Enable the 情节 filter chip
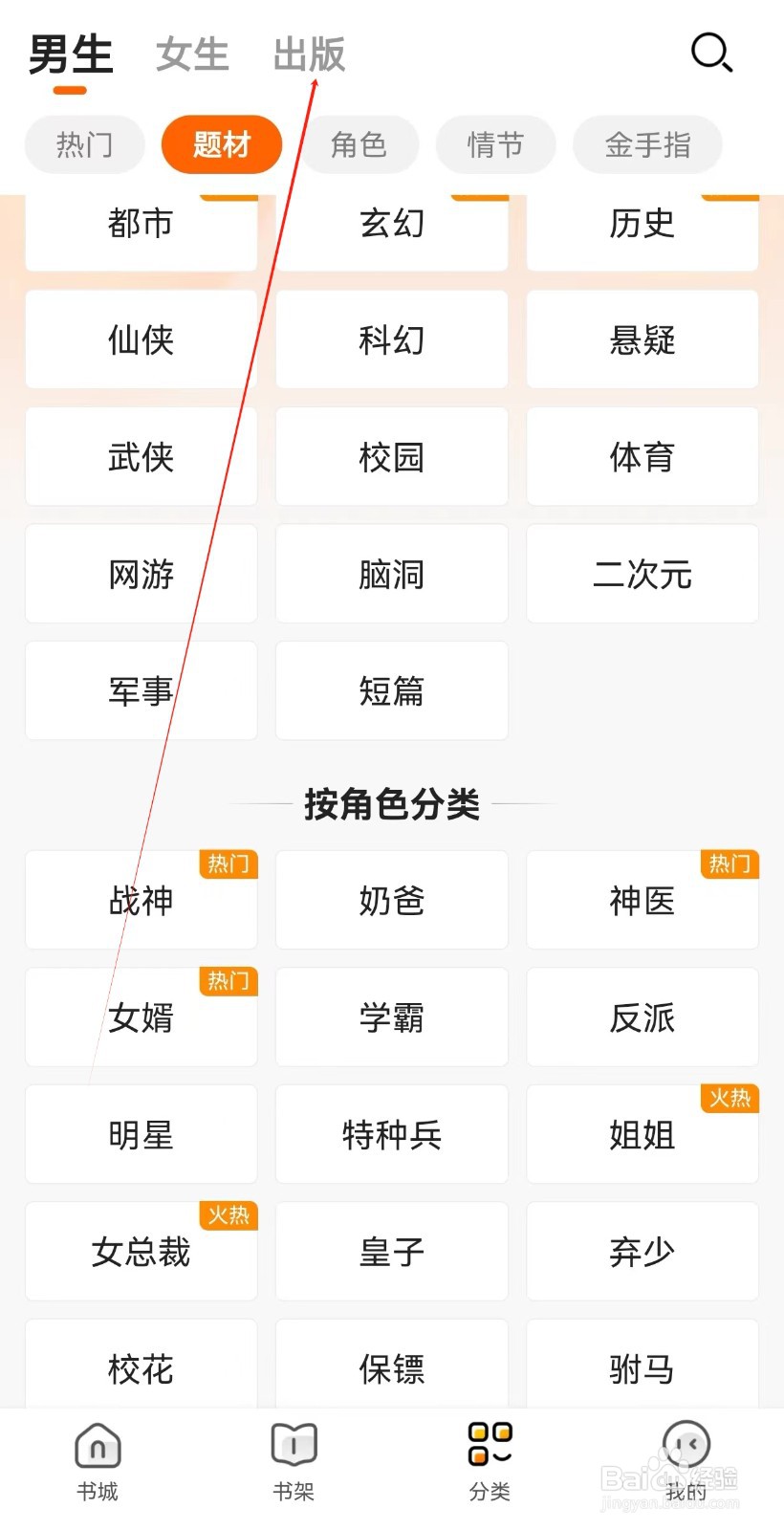The height and width of the screenshot is (1530, 784). tap(496, 144)
